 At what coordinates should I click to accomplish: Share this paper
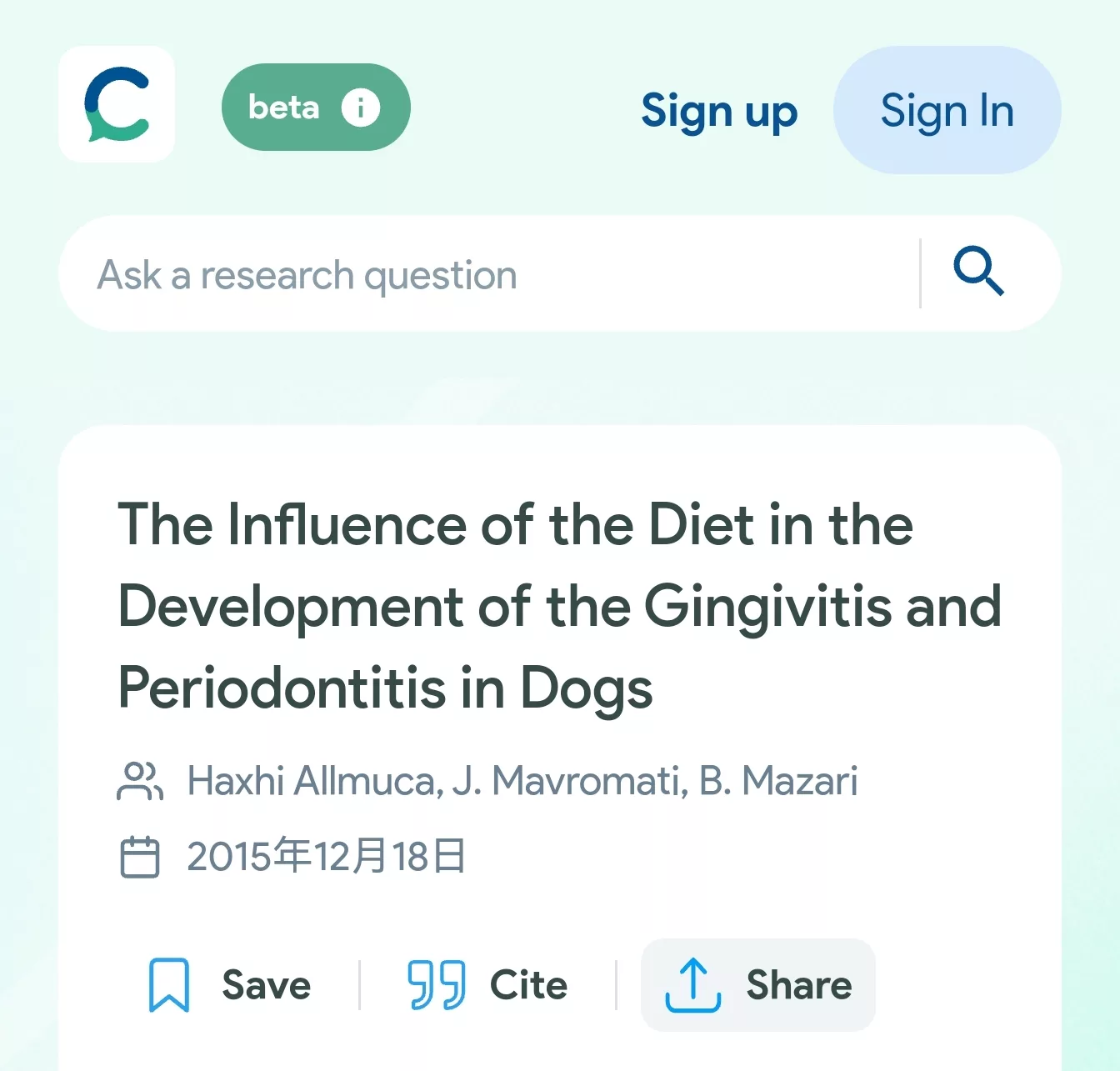758,985
